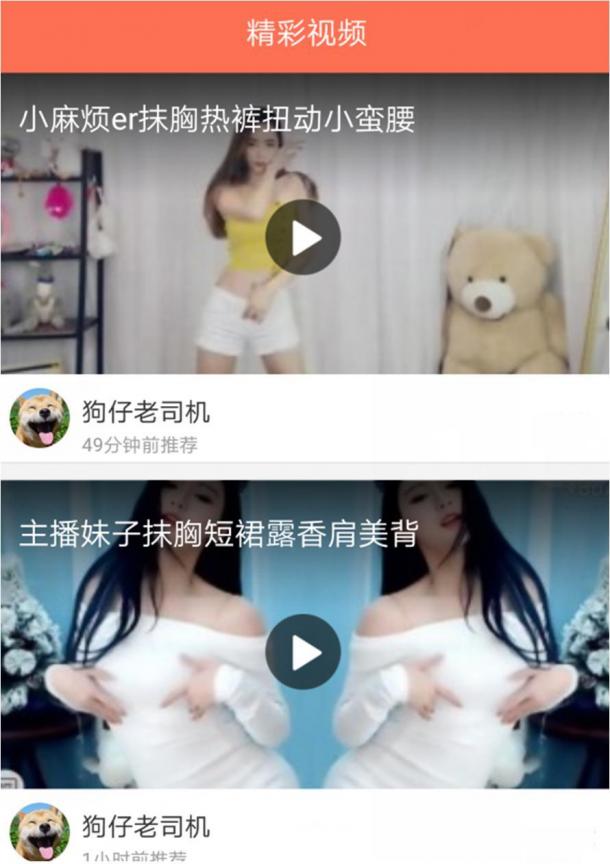Open 狗仔老司机 profile under second video

pos(40,831)
